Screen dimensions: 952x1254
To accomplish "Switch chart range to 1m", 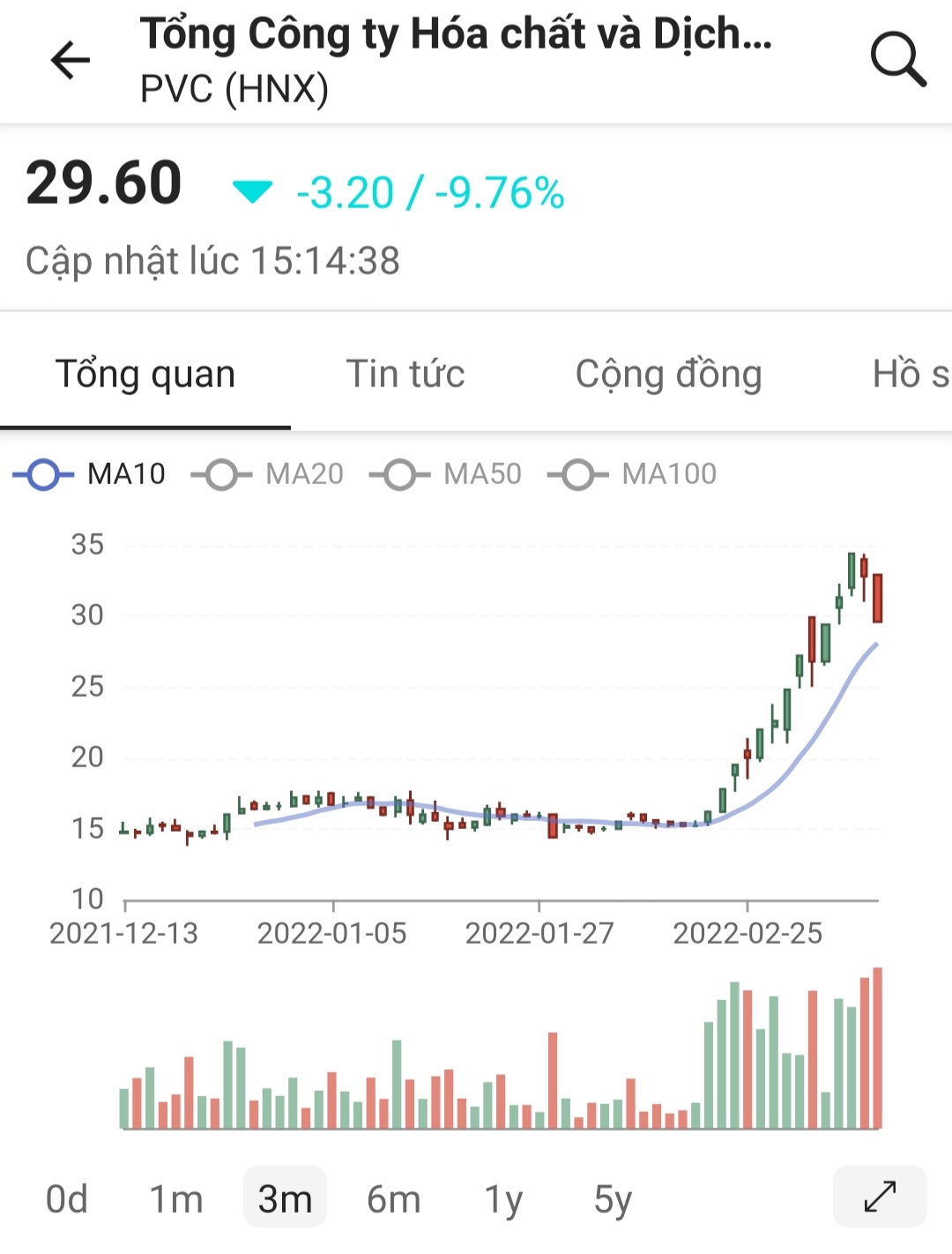I will [175, 1198].
